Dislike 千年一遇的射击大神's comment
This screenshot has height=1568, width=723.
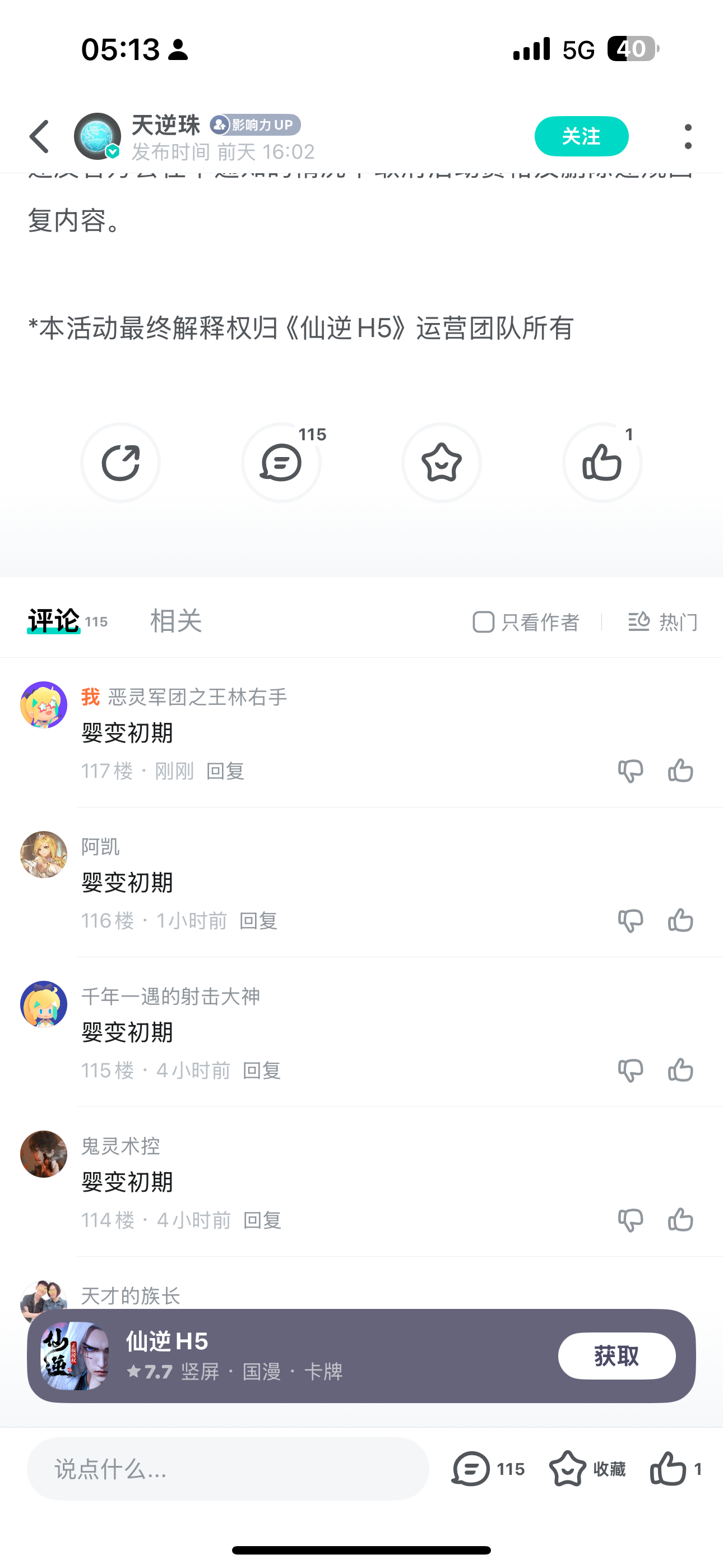[630, 1070]
